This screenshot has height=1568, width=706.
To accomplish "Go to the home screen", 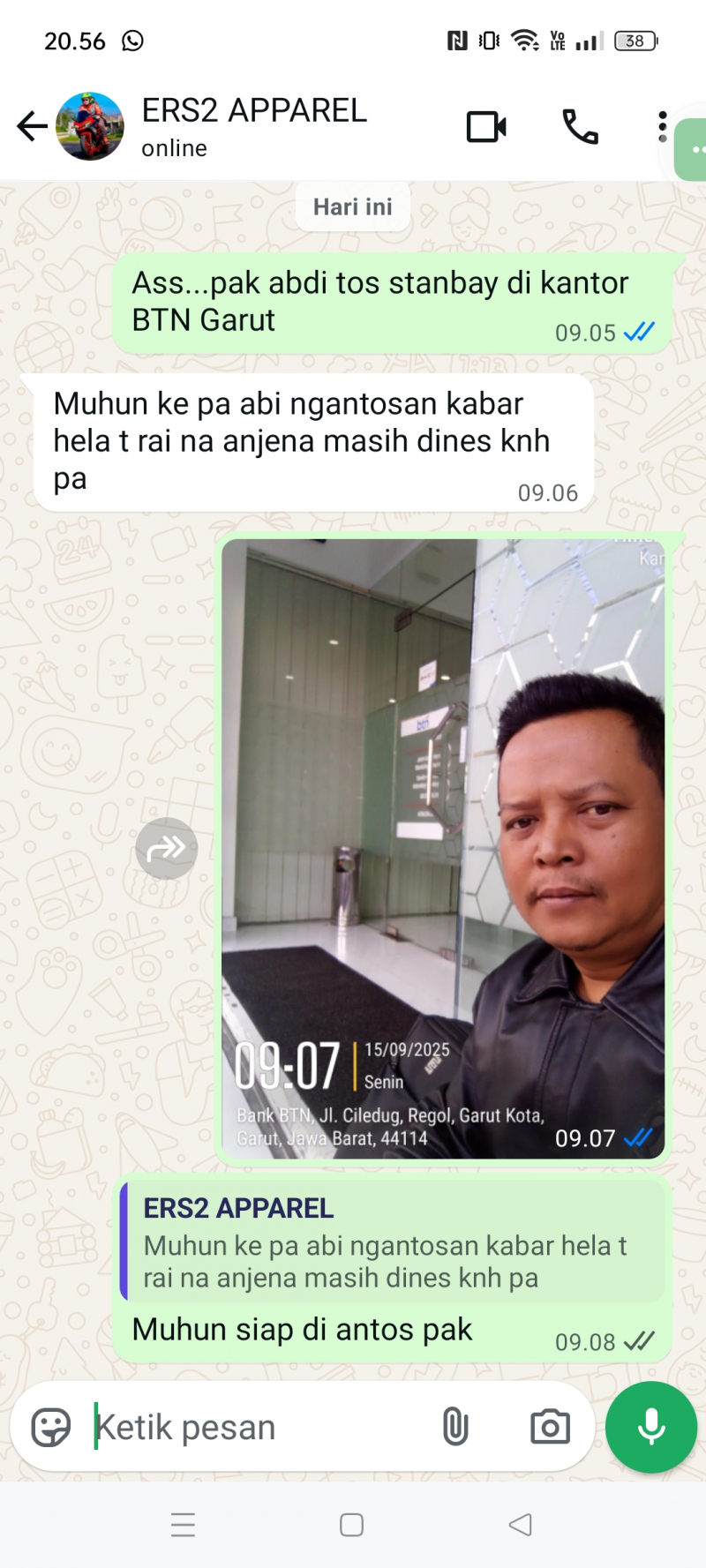I will (x=351, y=1525).
